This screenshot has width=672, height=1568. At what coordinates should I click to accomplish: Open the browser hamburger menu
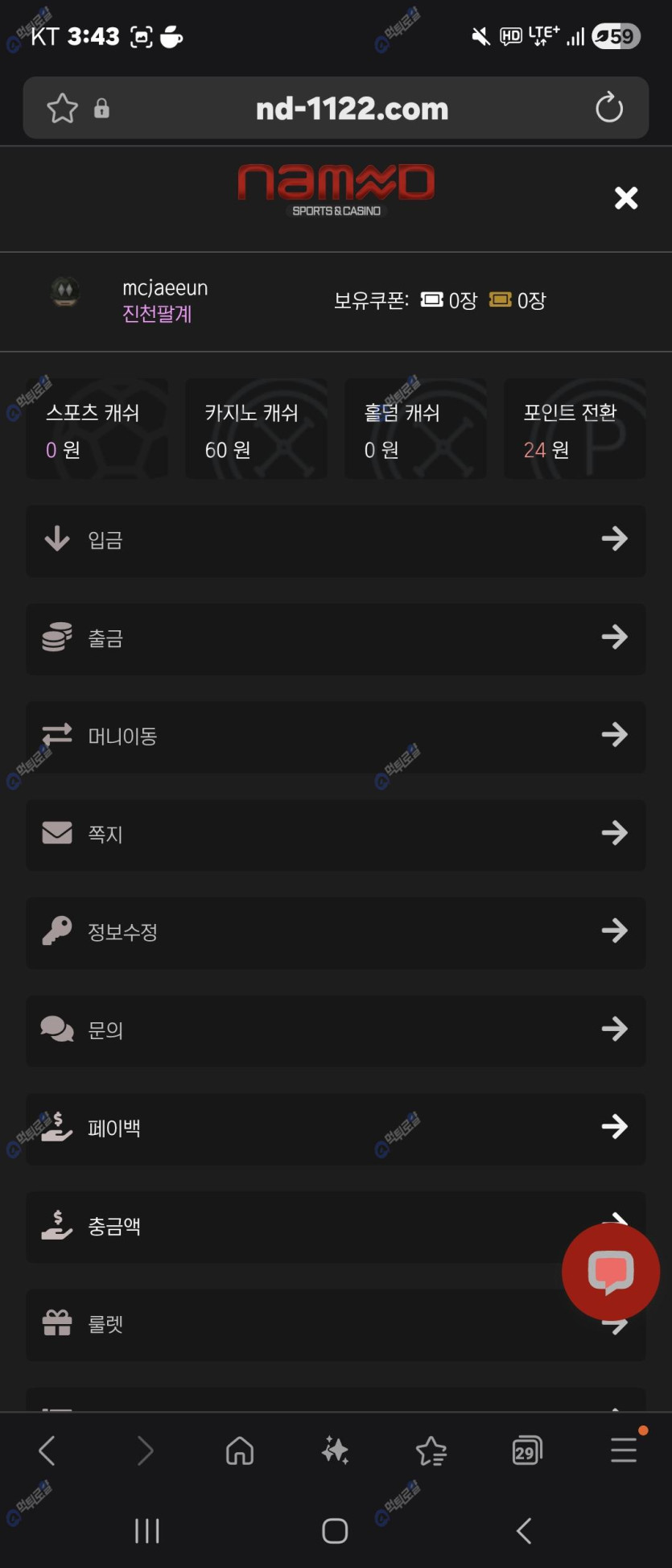click(624, 1450)
